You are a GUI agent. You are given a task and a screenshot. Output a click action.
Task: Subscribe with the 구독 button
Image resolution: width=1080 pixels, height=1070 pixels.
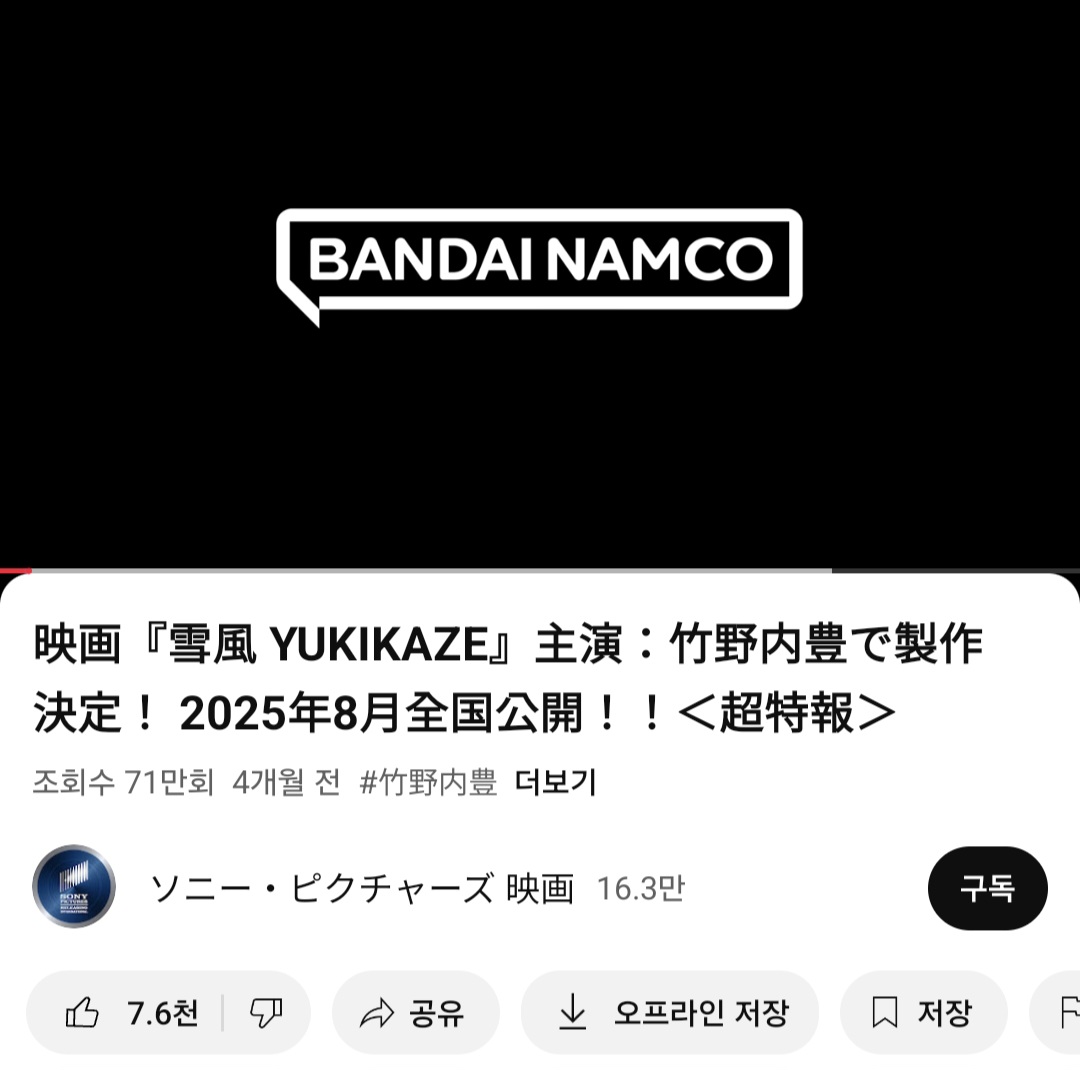[x=987, y=888]
